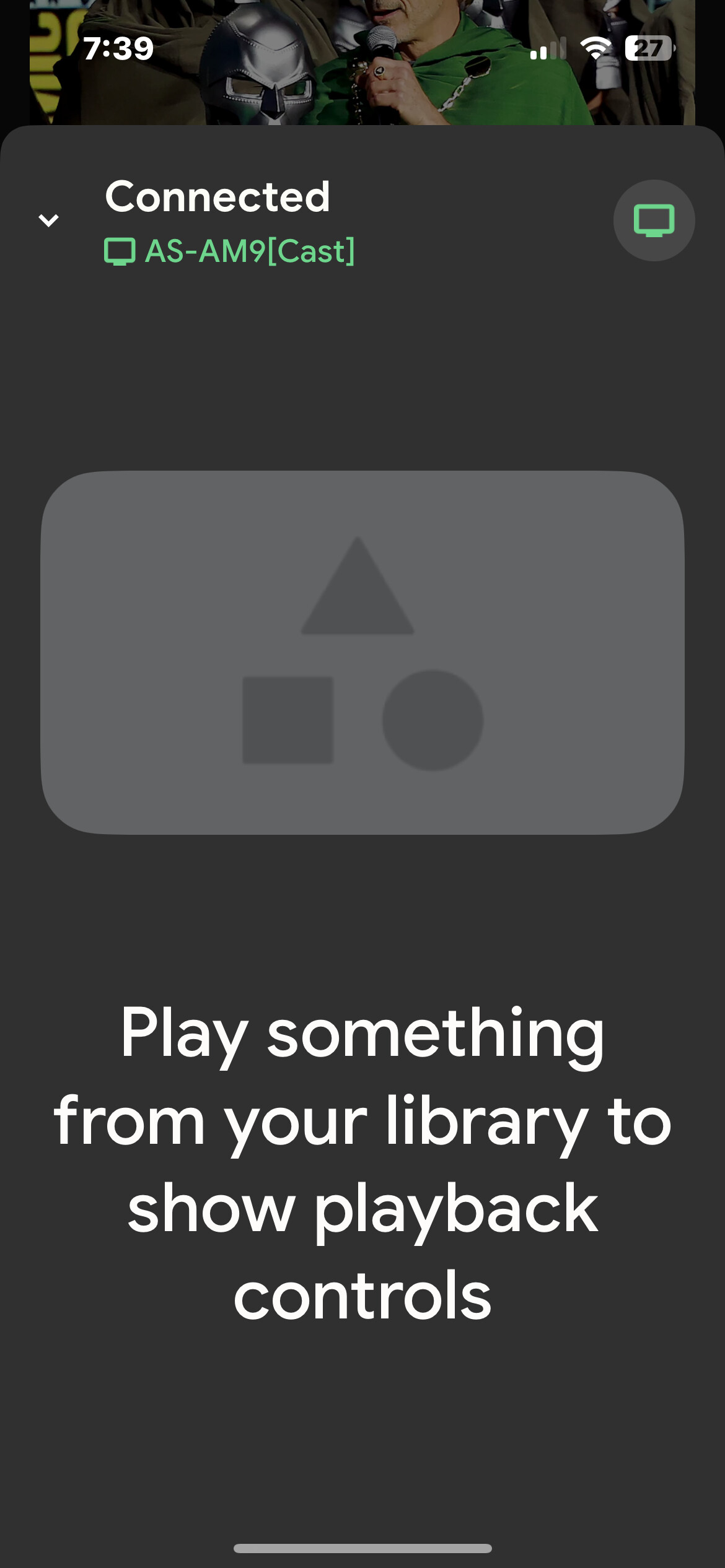Open the green cast device button
The height and width of the screenshot is (1568, 725).
tap(654, 220)
